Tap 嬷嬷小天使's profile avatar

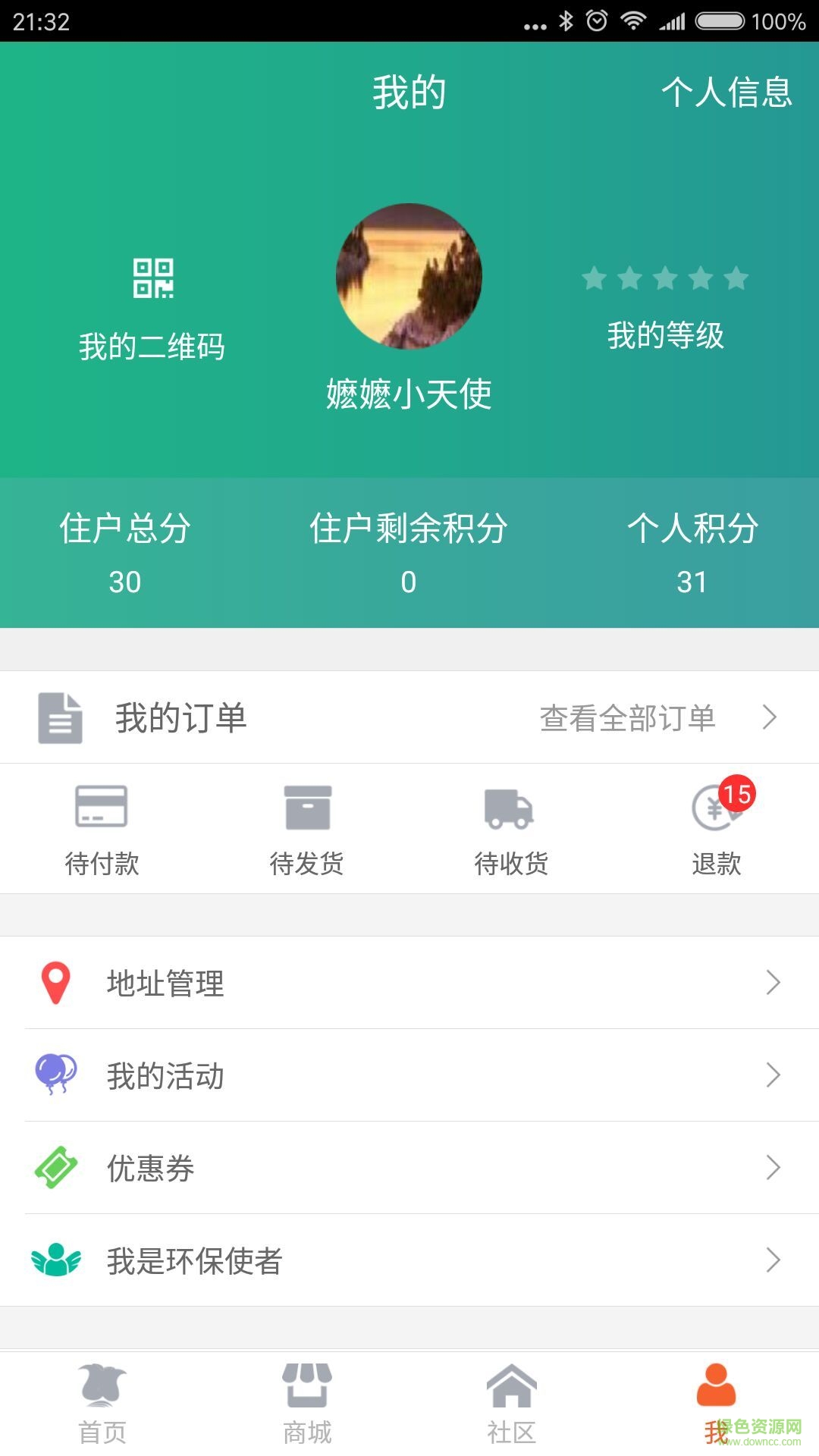pyautogui.click(x=409, y=276)
